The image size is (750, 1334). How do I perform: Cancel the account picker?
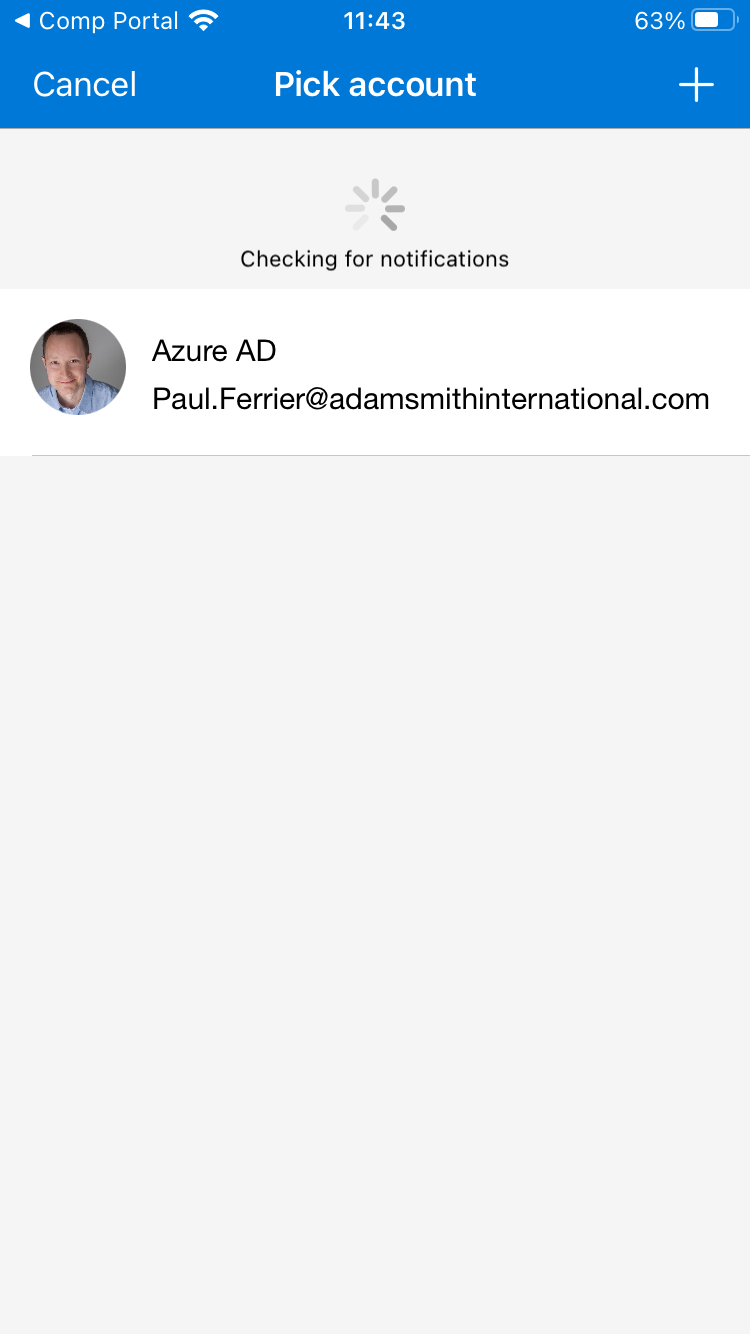coord(84,85)
